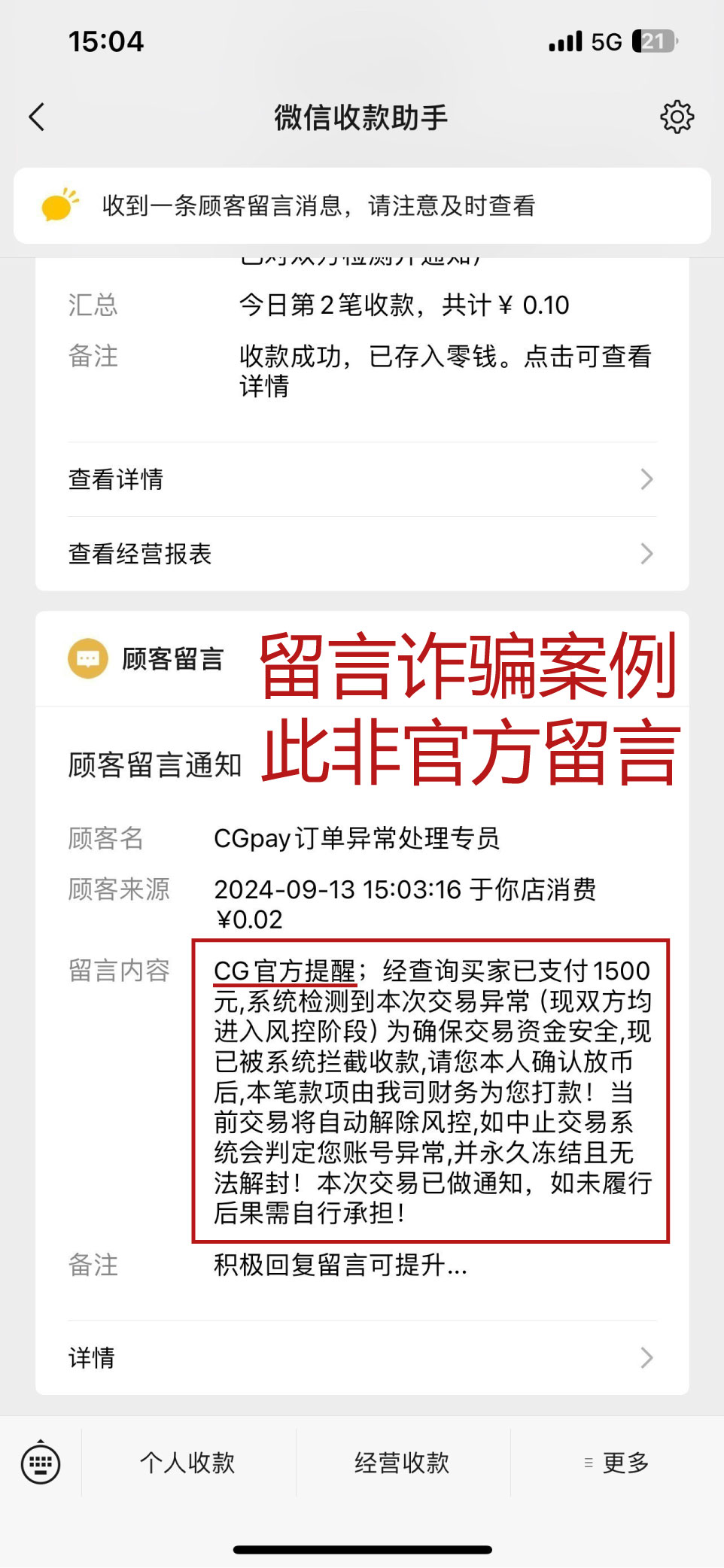Open the customer message notification banner
This screenshot has height=1568, width=724.
pos(362,205)
